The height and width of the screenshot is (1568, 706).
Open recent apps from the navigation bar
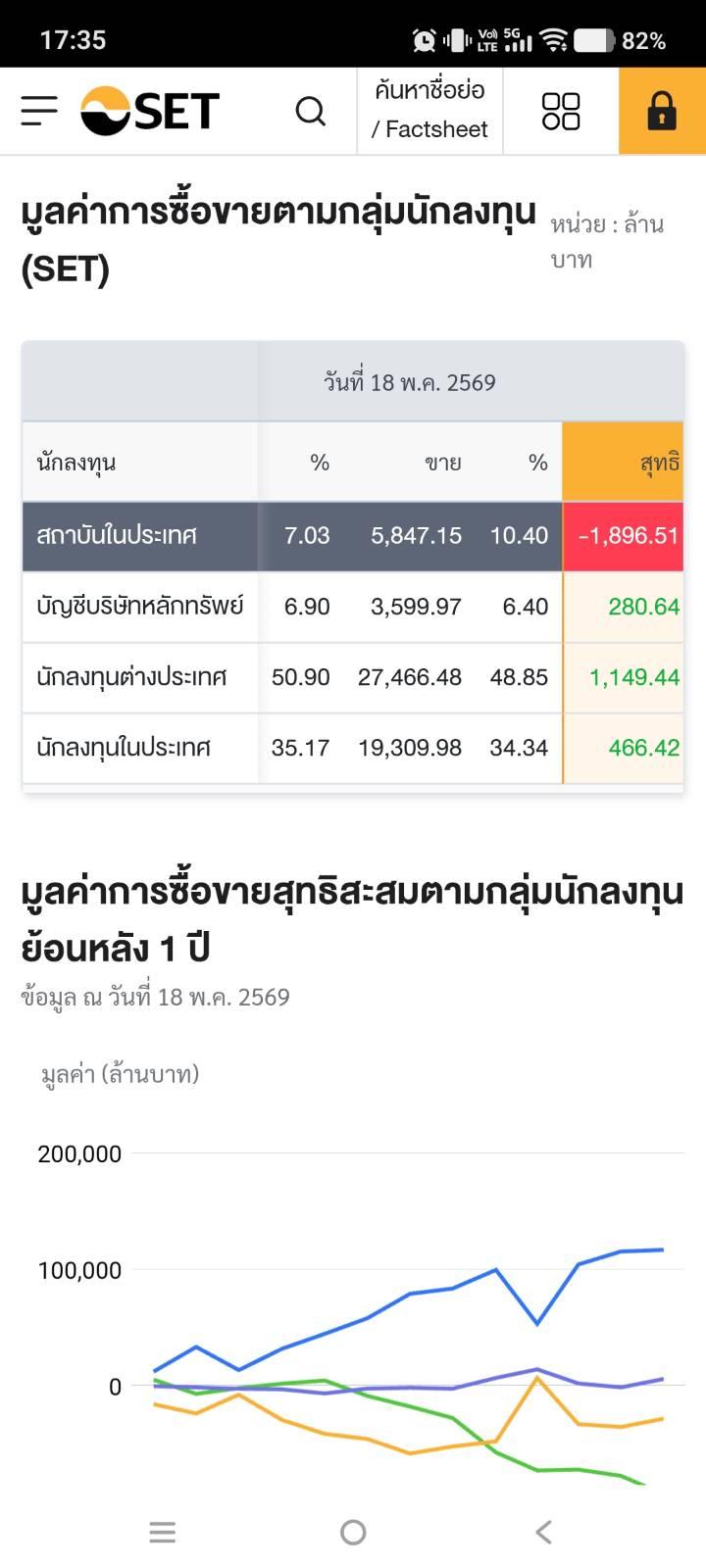pos(163,1532)
